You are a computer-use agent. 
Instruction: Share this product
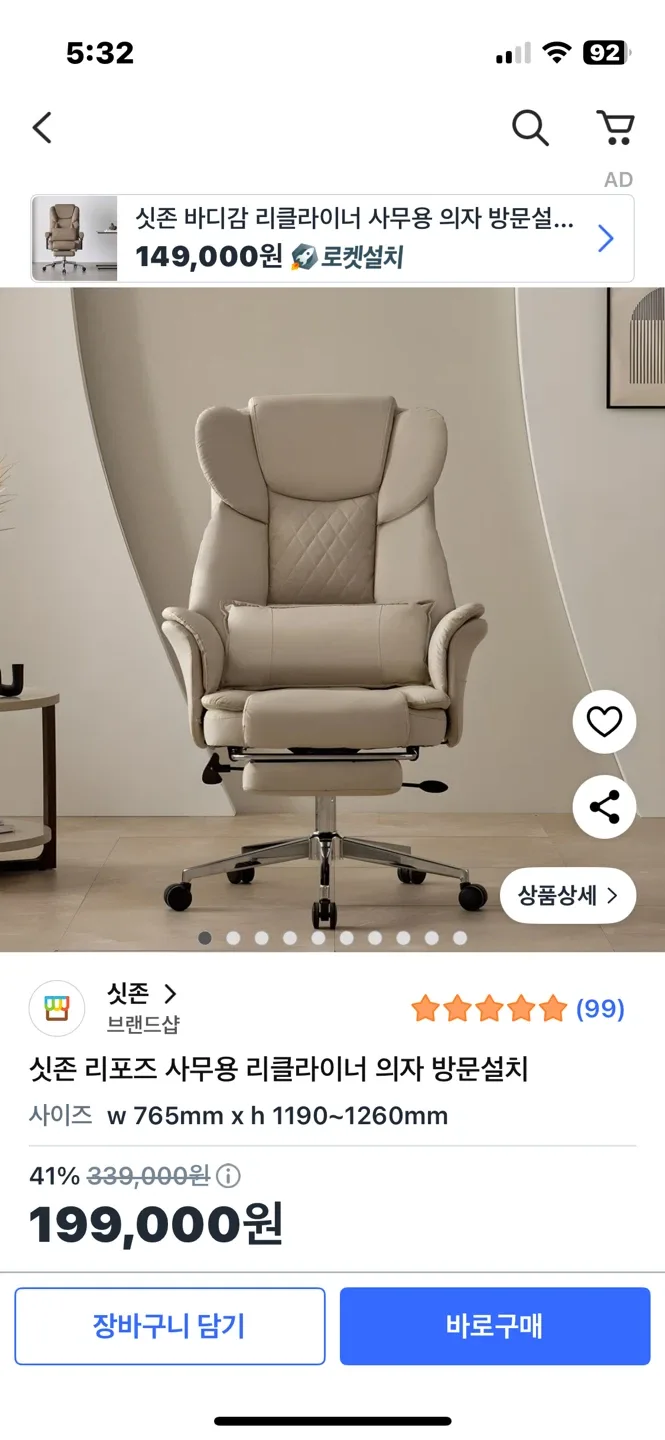[x=604, y=807]
